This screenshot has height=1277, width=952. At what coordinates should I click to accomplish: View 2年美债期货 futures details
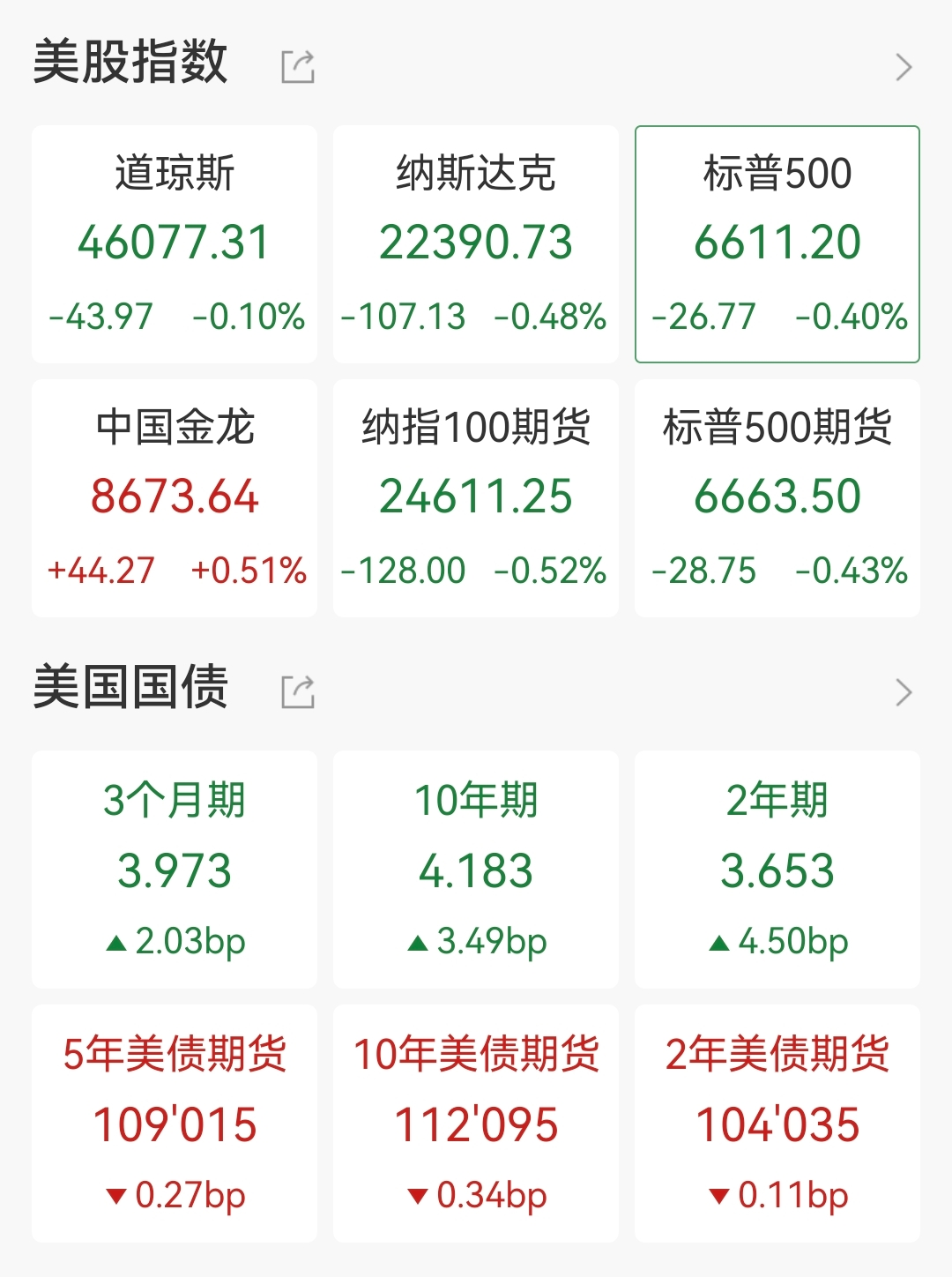pyautogui.click(x=777, y=1124)
